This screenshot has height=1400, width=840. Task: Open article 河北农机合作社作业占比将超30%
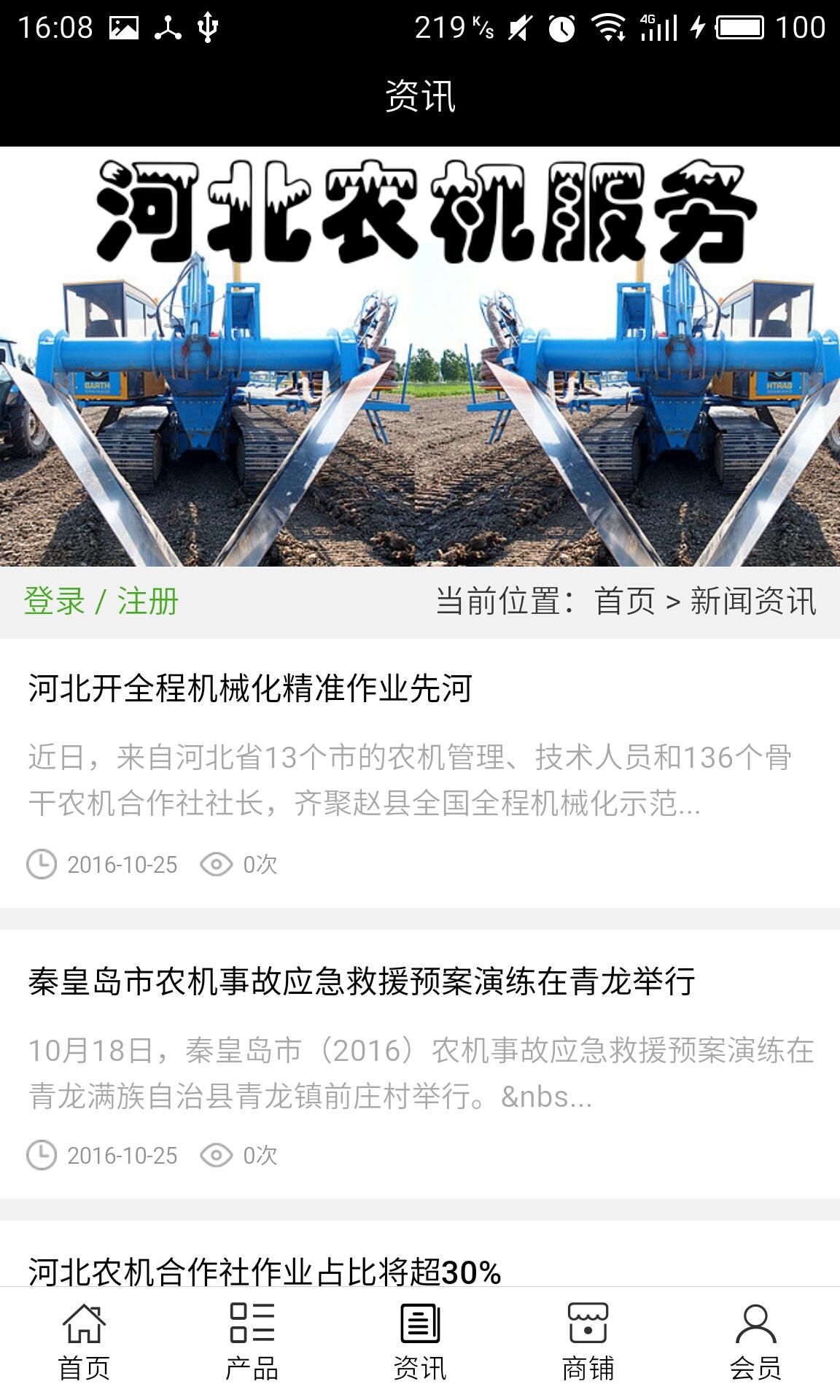265,1272
